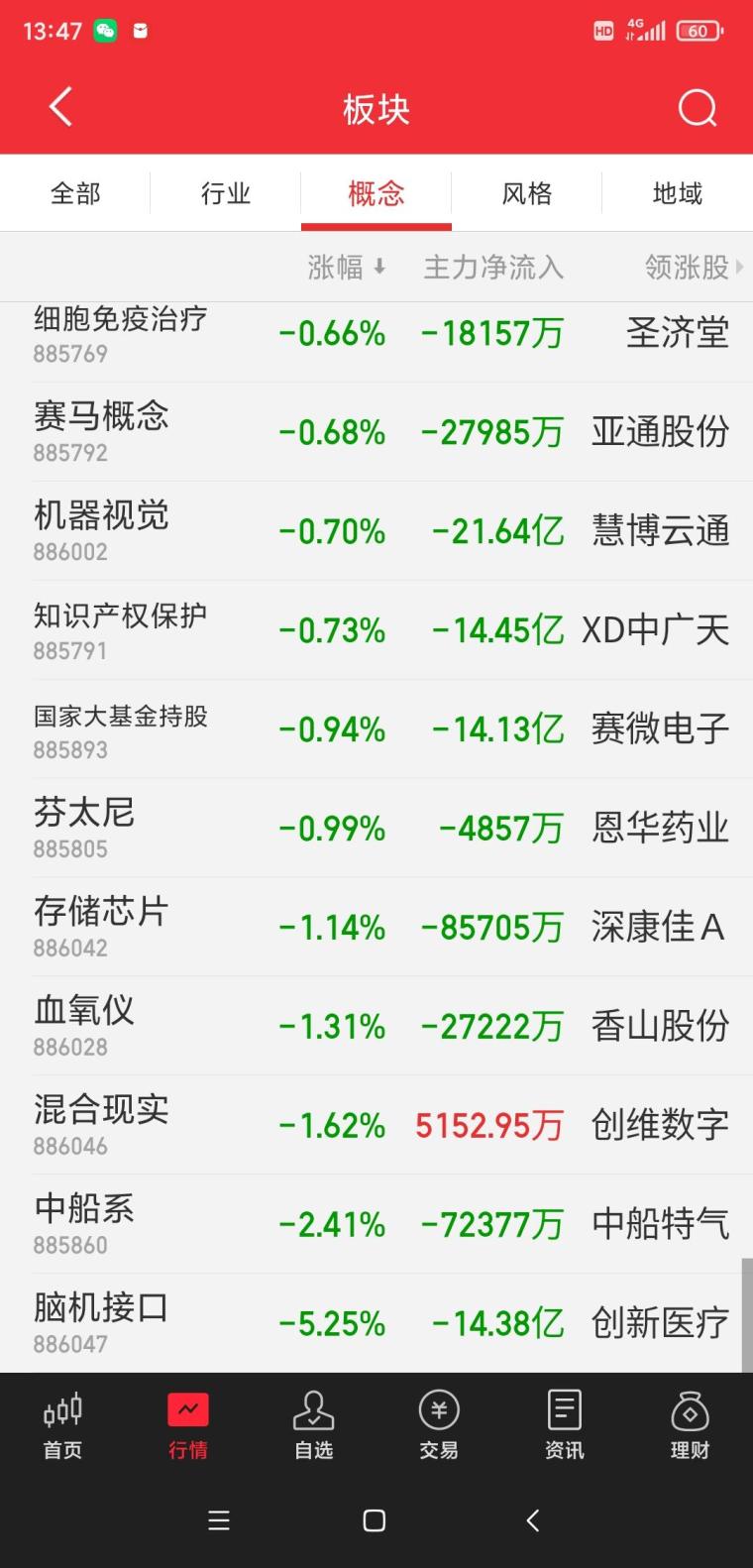Switch to the 行业 tab
Viewport: 753px width, 1568px height.
(226, 193)
